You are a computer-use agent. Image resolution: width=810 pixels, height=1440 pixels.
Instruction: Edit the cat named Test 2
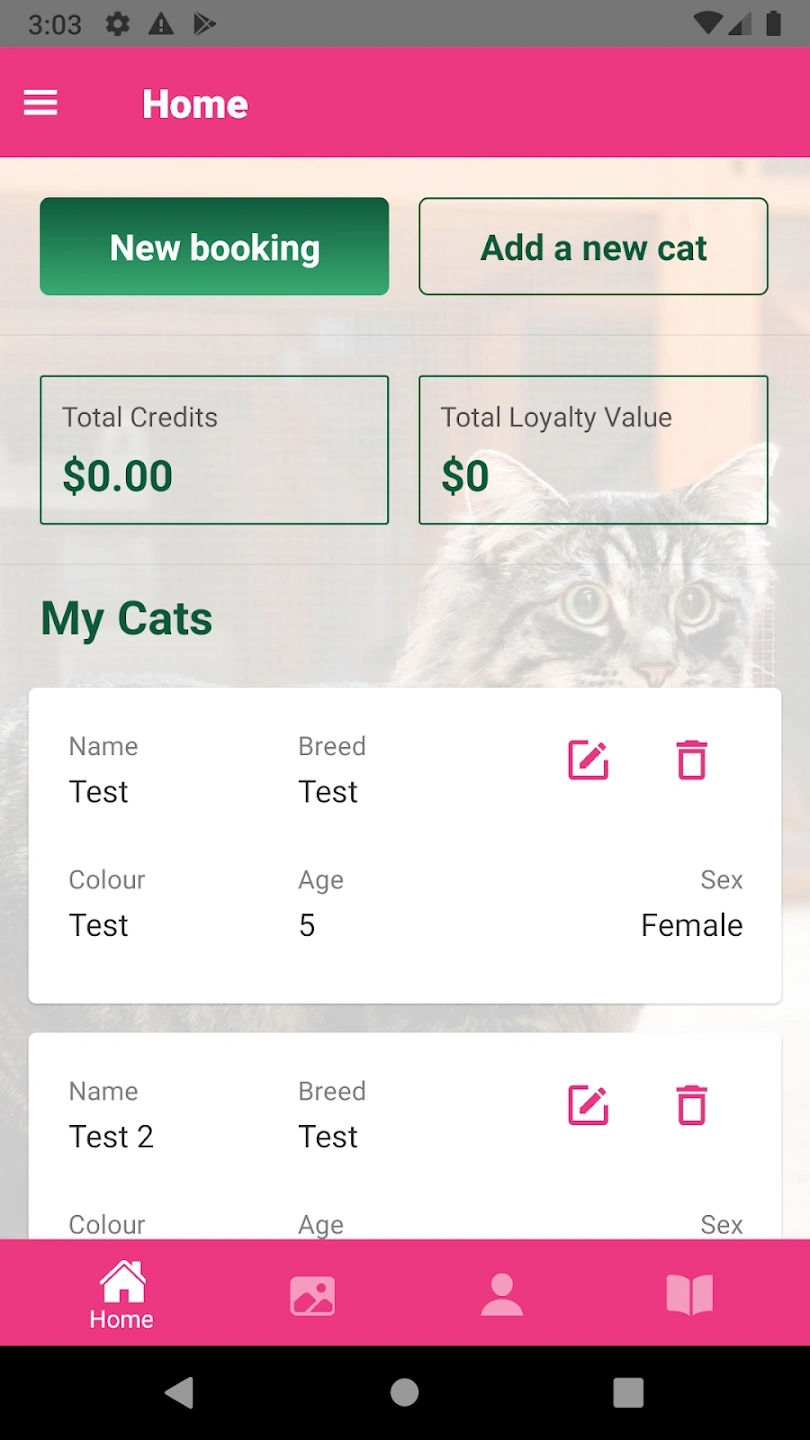588,1105
